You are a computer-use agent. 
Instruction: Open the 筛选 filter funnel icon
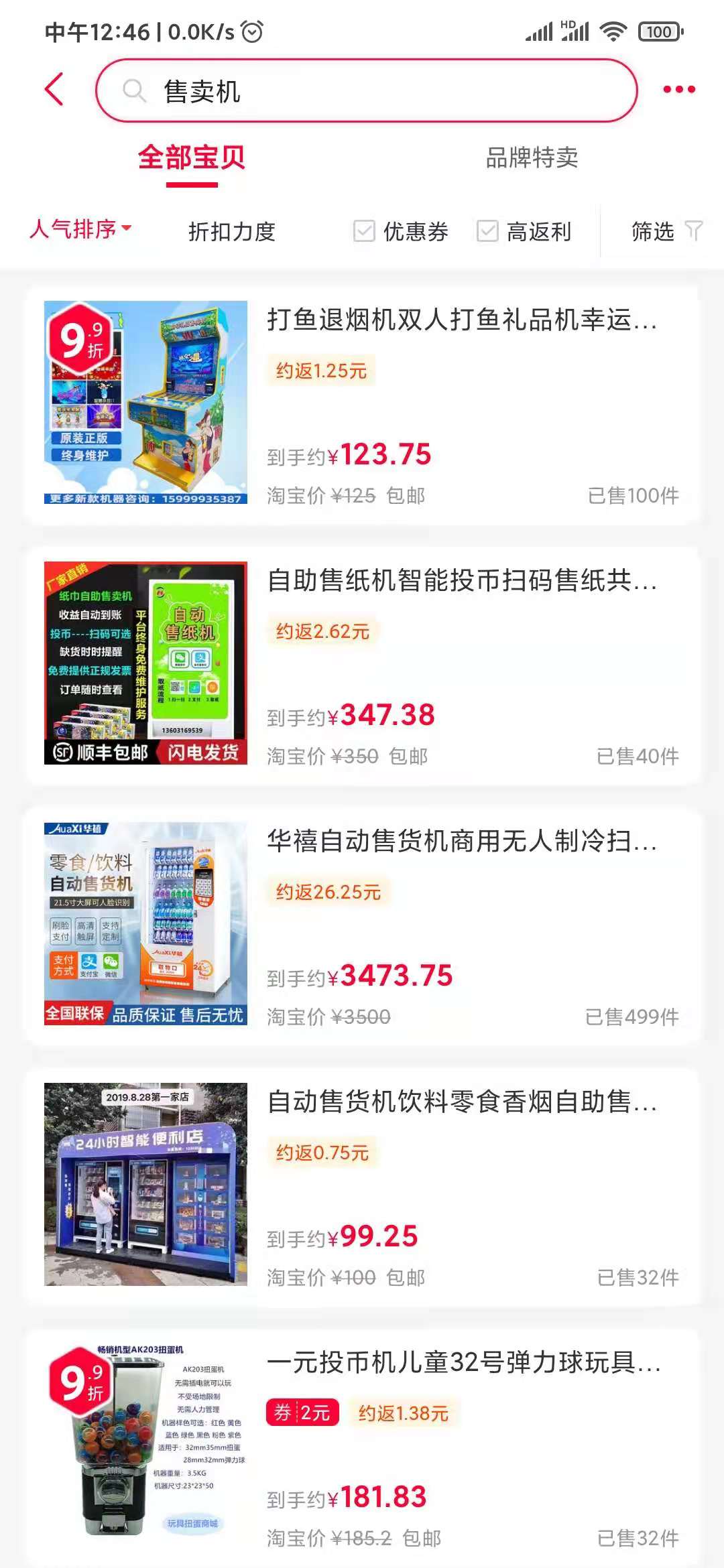pyautogui.click(x=692, y=231)
